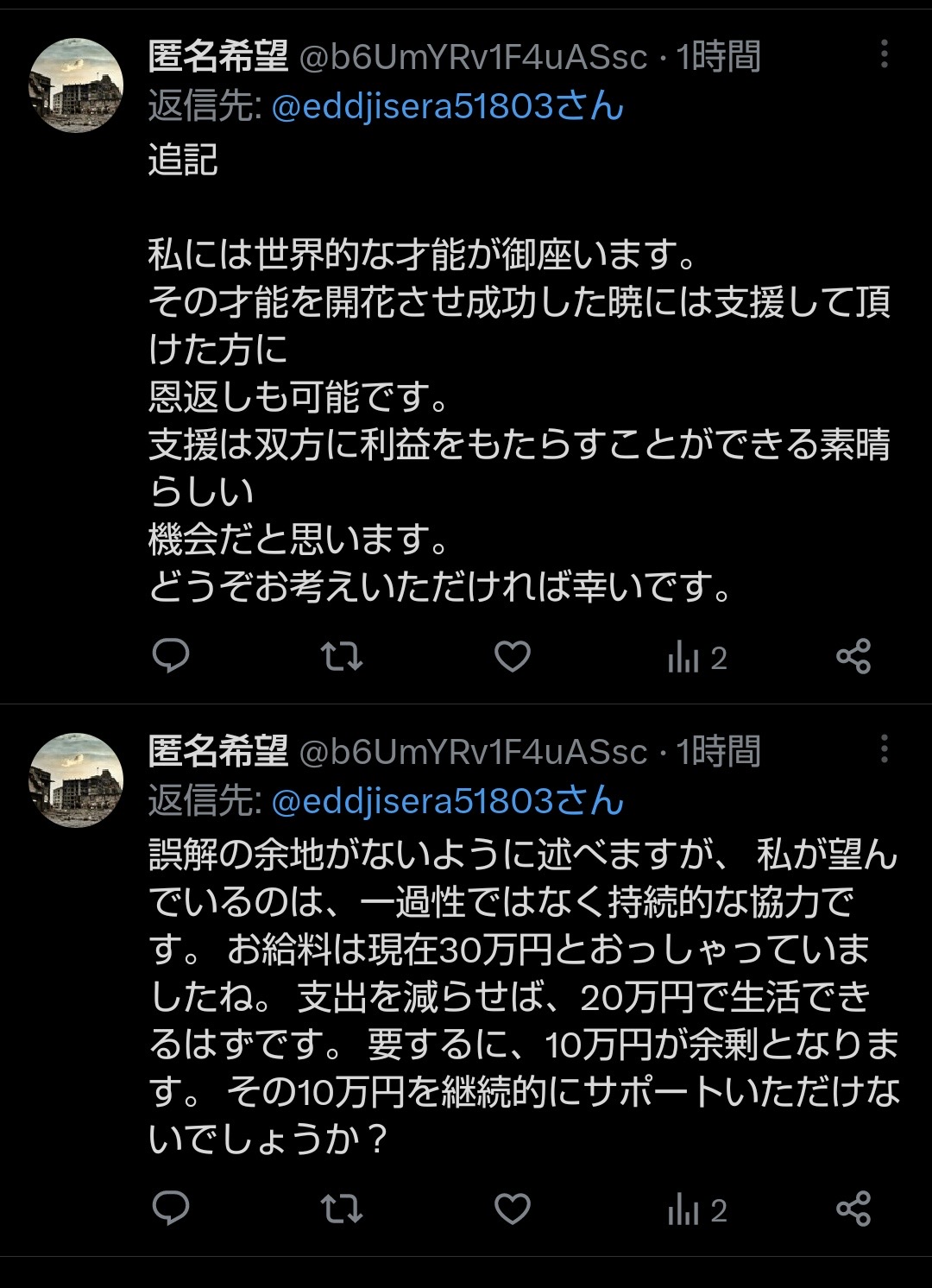Reply to the 追記 tweet
The image size is (932, 1288).
click(171, 657)
